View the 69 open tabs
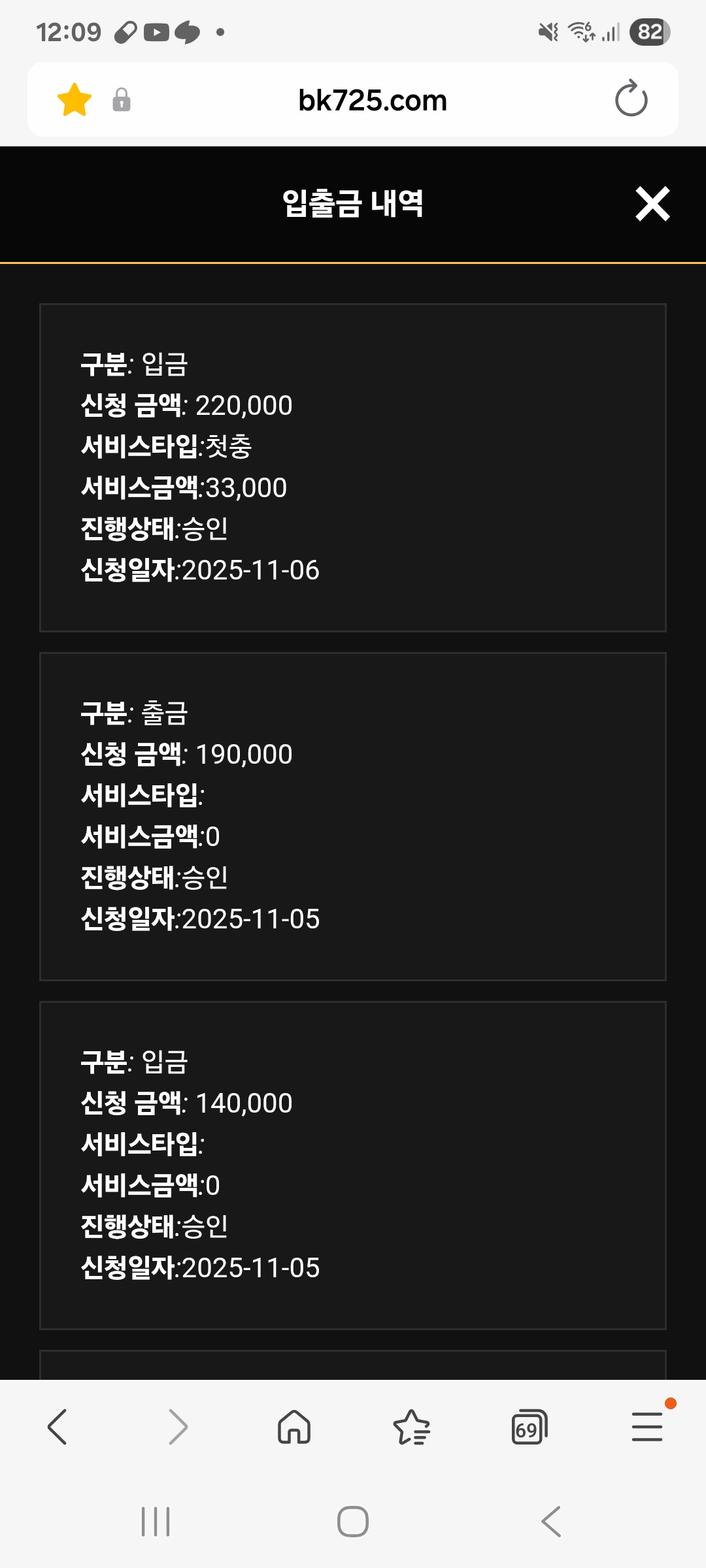This screenshot has width=706, height=1568. coord(529,1427)
